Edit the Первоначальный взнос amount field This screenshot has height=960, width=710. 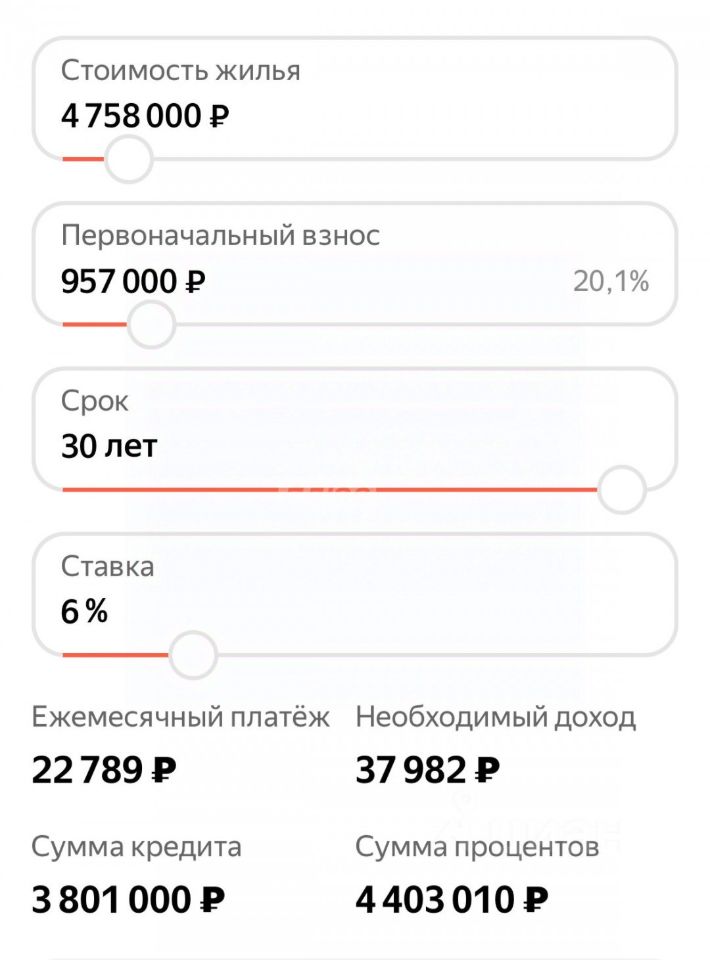pos(134,282)
